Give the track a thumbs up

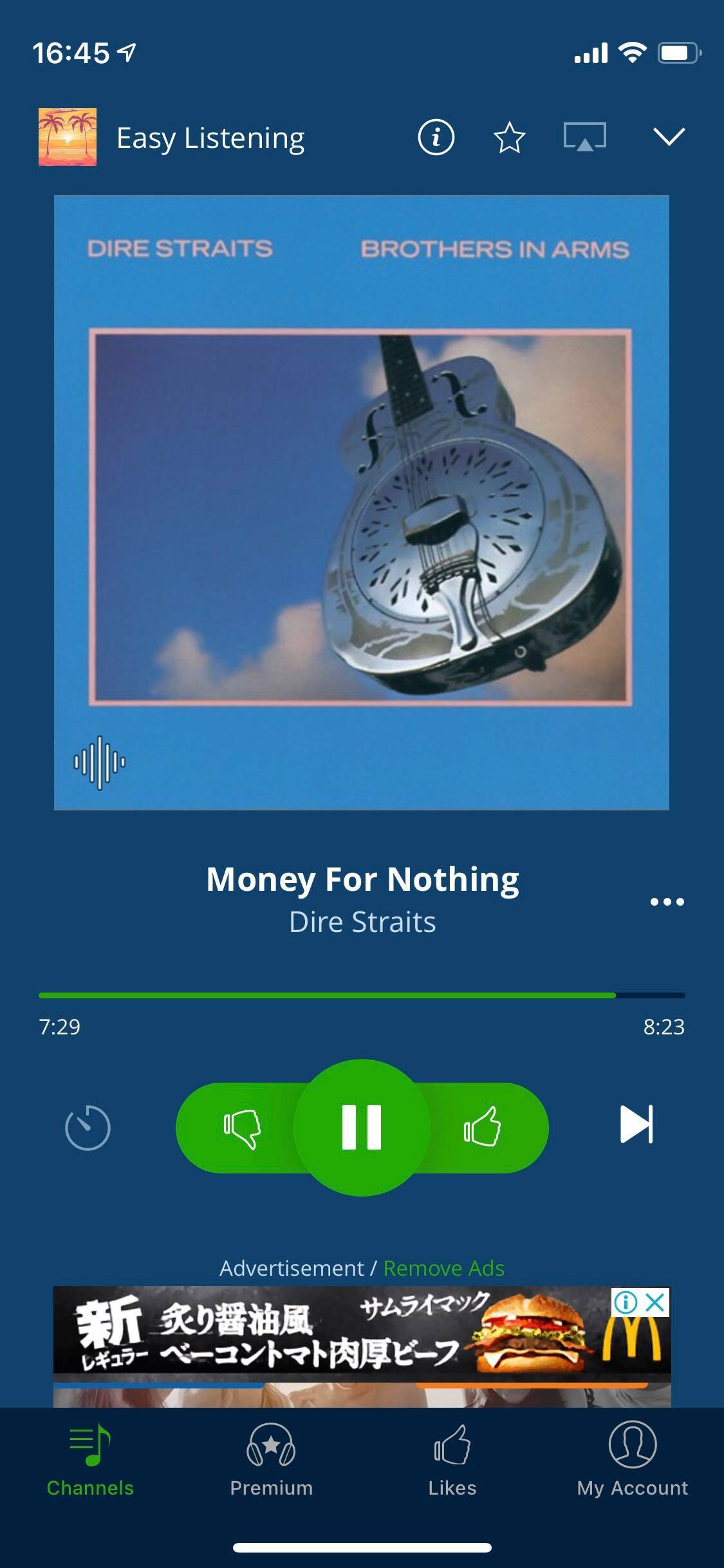(482, 1126)
